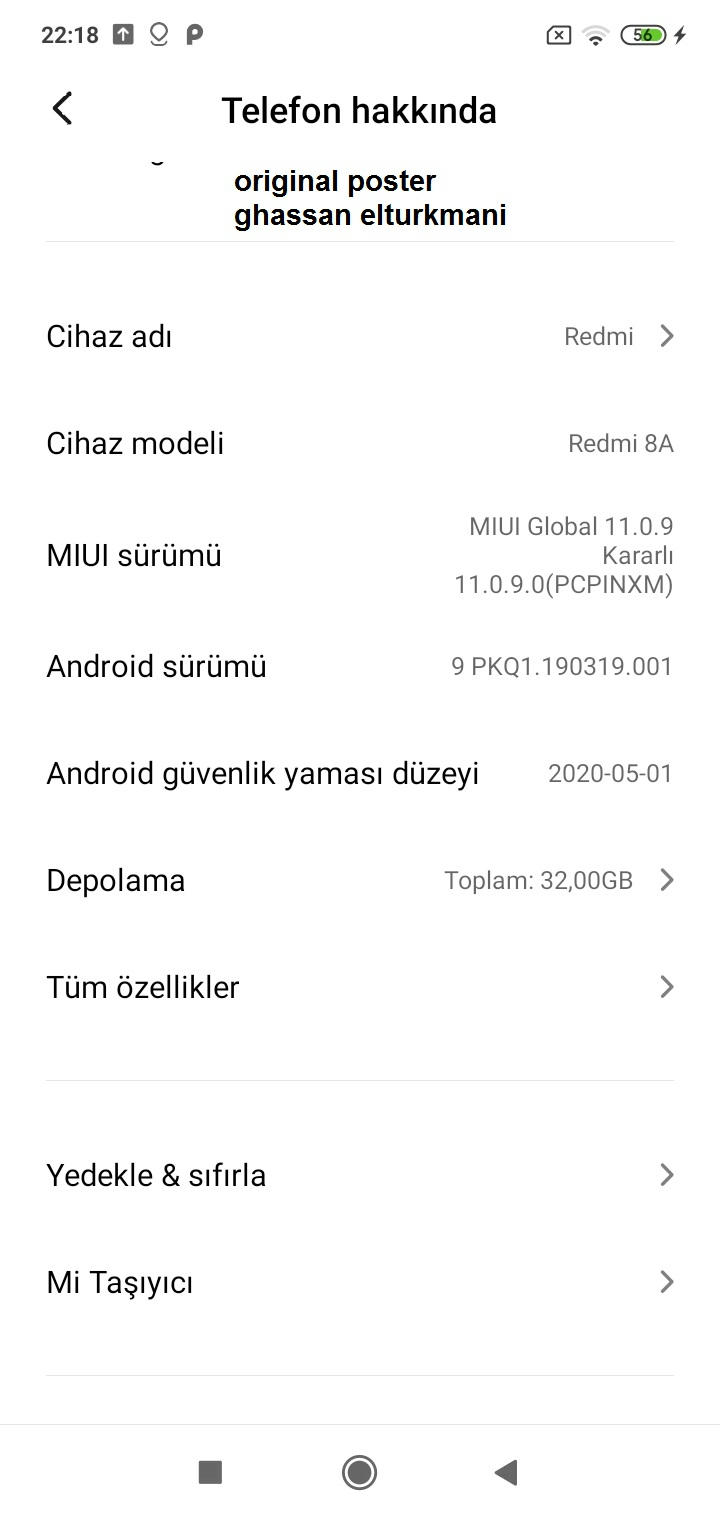Open the Cihaz adı setting
Viewport: 720px width, 1520px height.
tap(360, 336)
